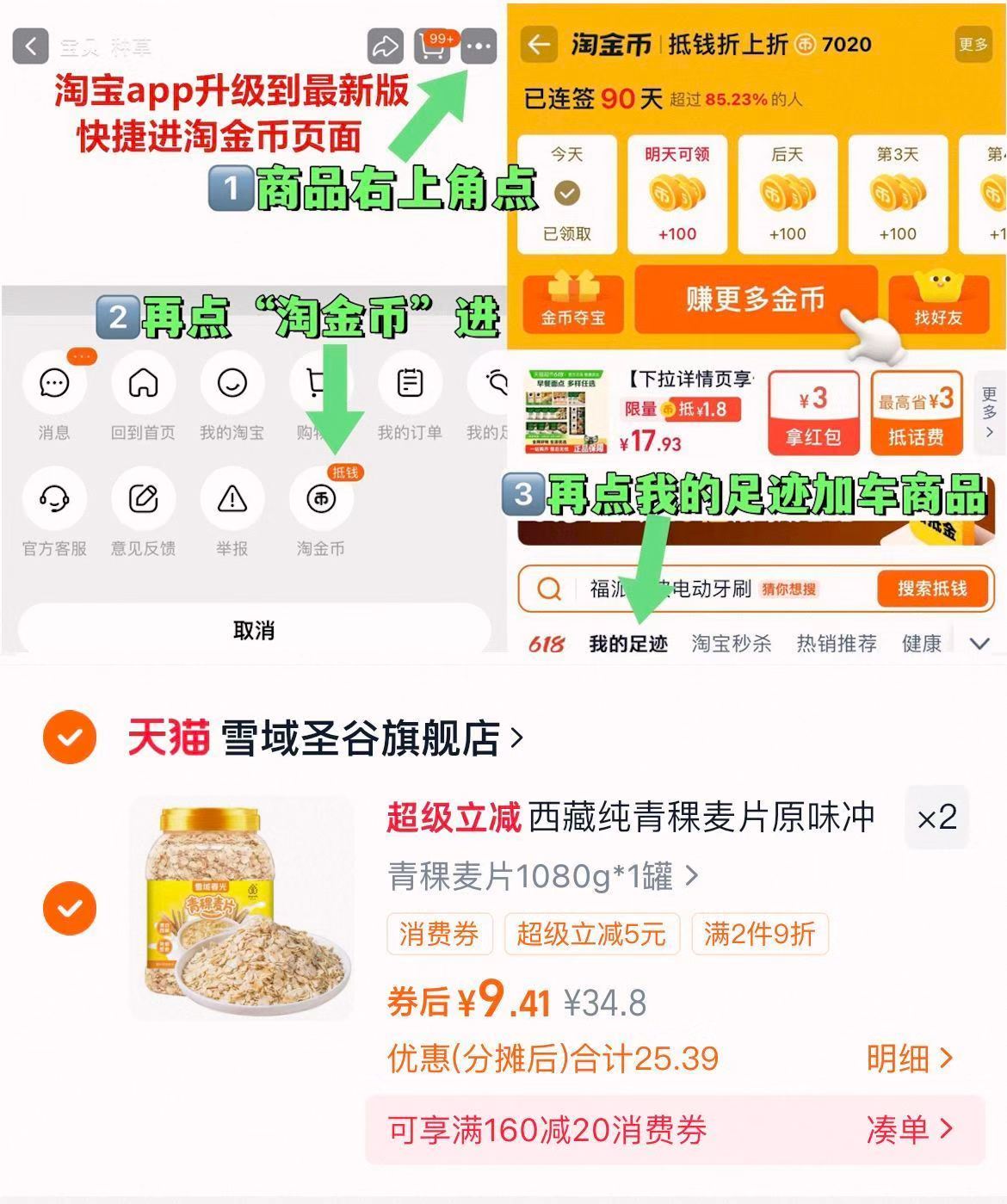The image size is (1007, 1204).
Task: Tap the 举报 warning icon
Action: click(x=232, y=498)
